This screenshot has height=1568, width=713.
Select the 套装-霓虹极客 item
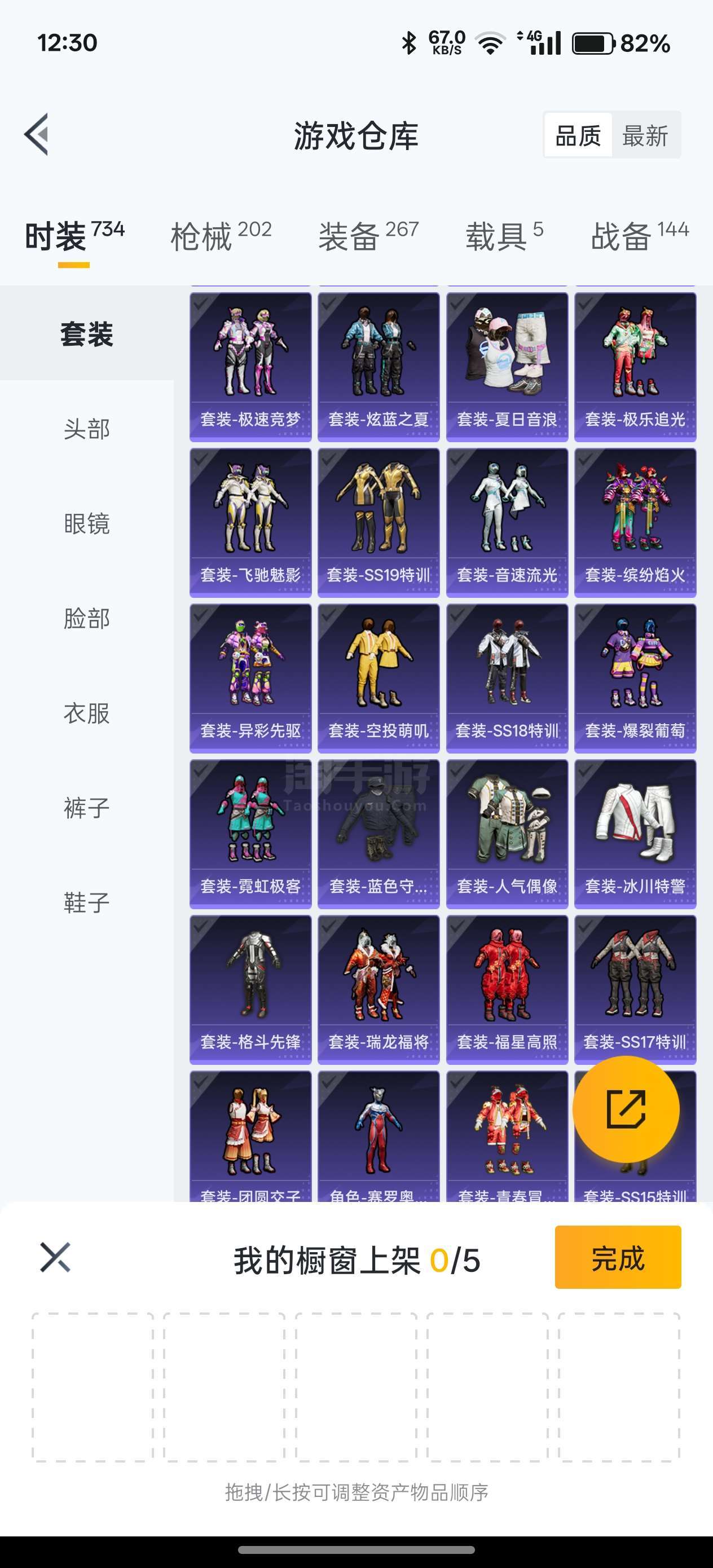pos(250,835)
